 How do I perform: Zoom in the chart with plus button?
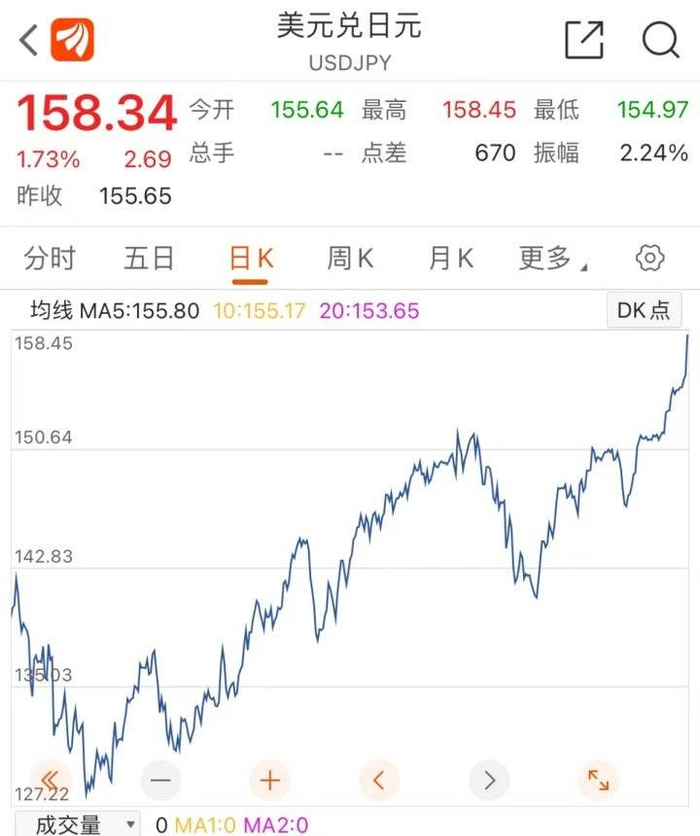pos(270,780)
